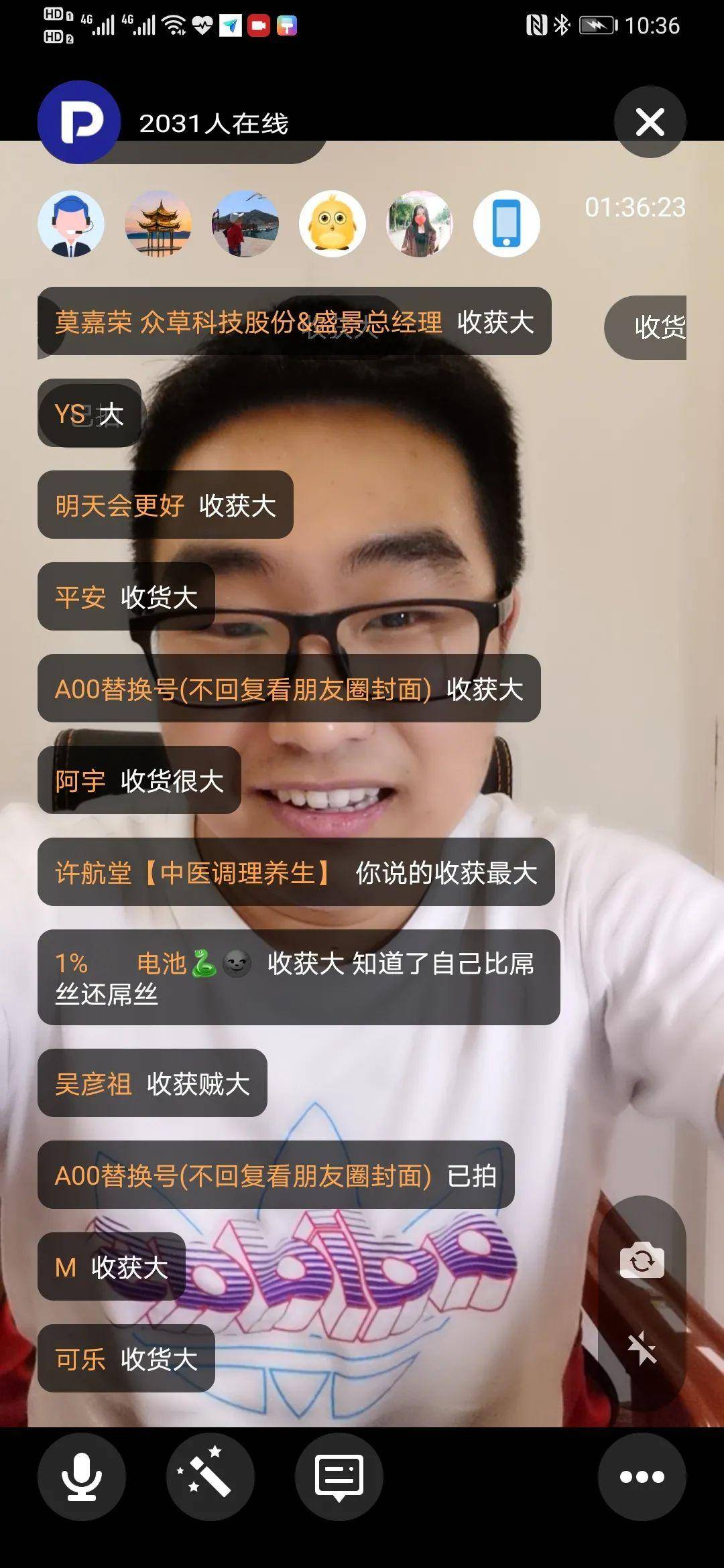View the pavilion avatar viewer
Image resolution: width=724 pixels, height=1568 pixels.
(158, 224)
